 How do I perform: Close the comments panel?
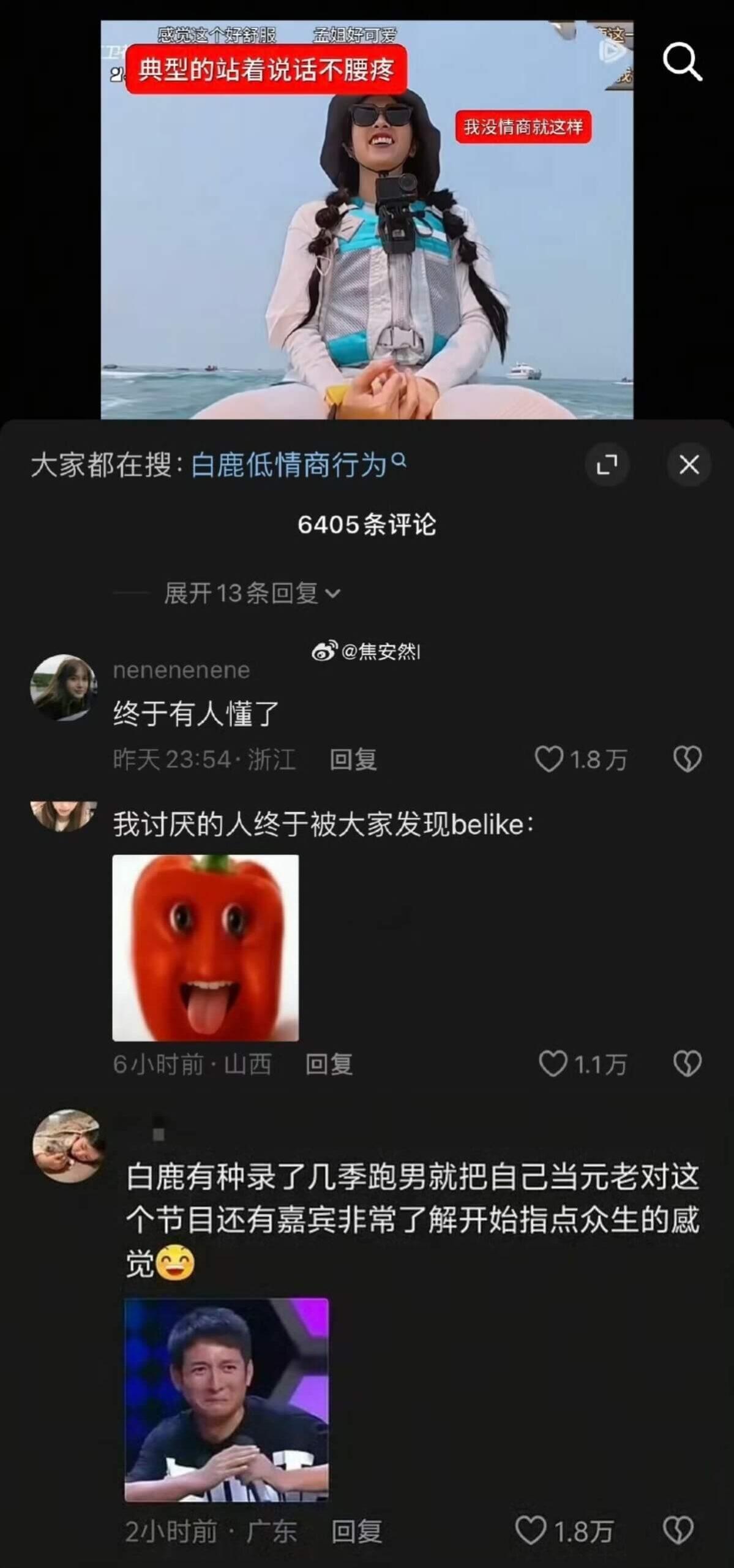[689, 465]
